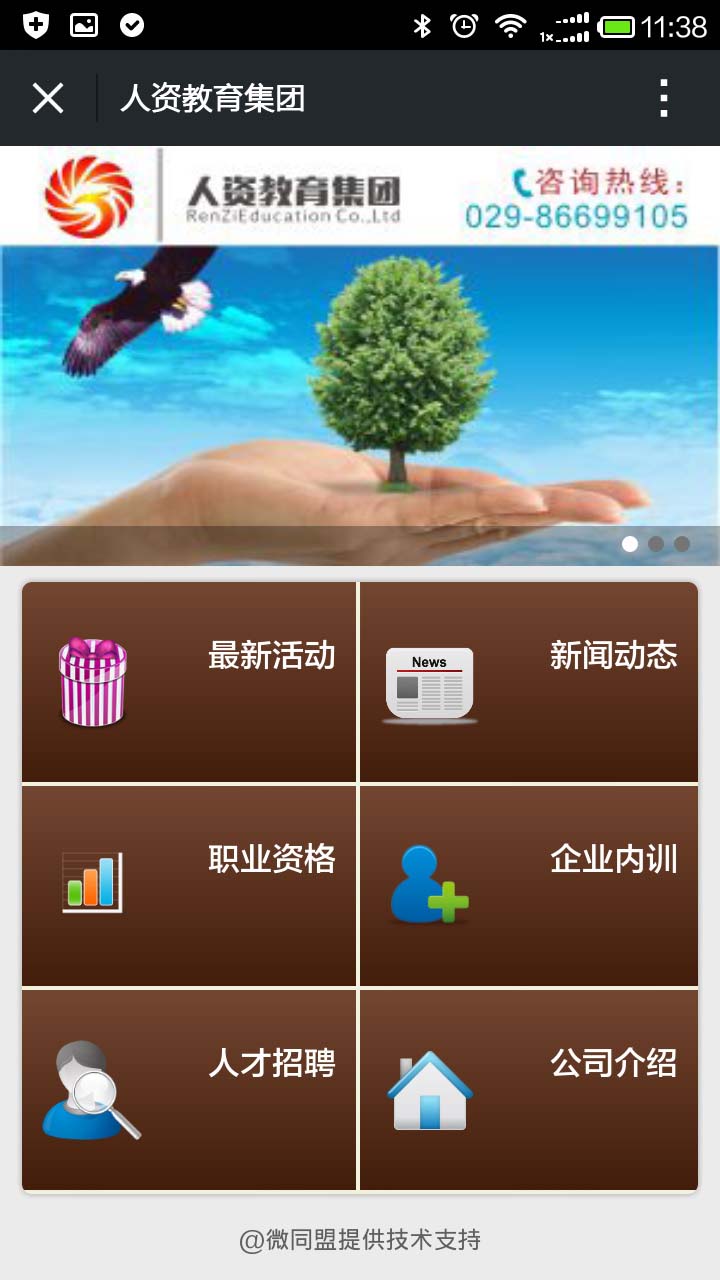Activate the third carousel dot

pyautogui.click(x=682, y=544)
